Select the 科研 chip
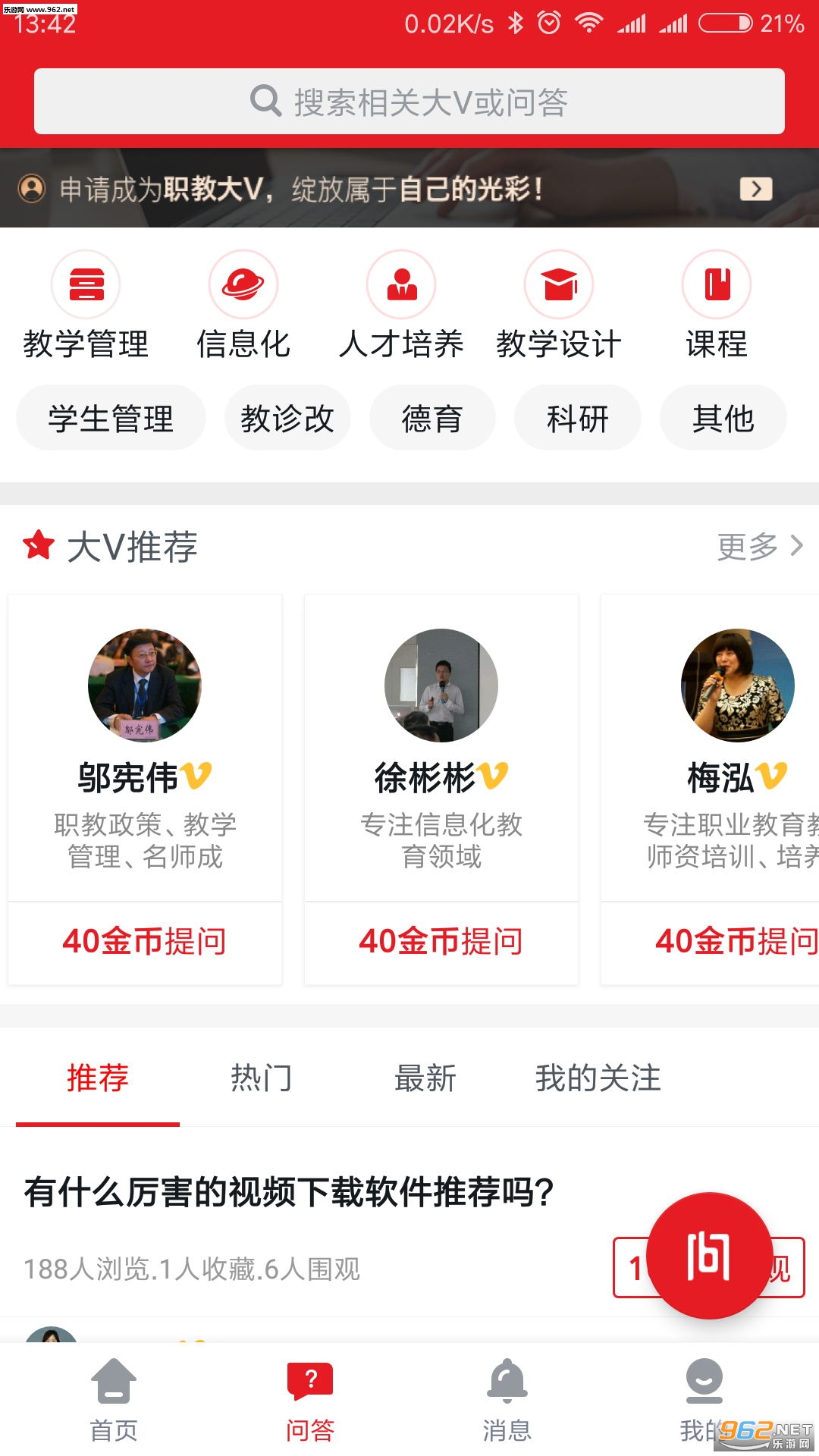The height and width of the screenshot is (1456, 819). (x=578, y=418)
